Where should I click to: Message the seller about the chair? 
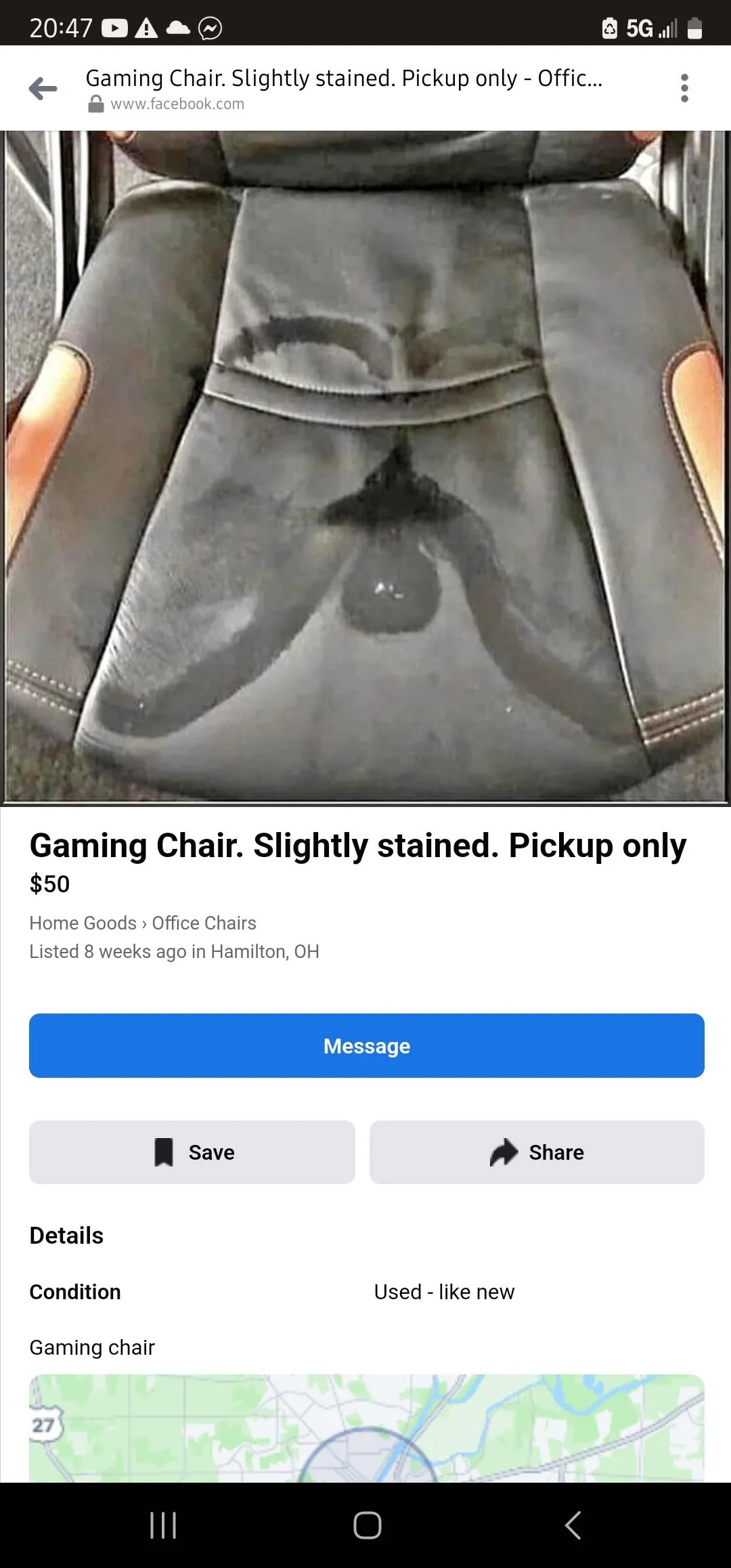pos(366,1045)
